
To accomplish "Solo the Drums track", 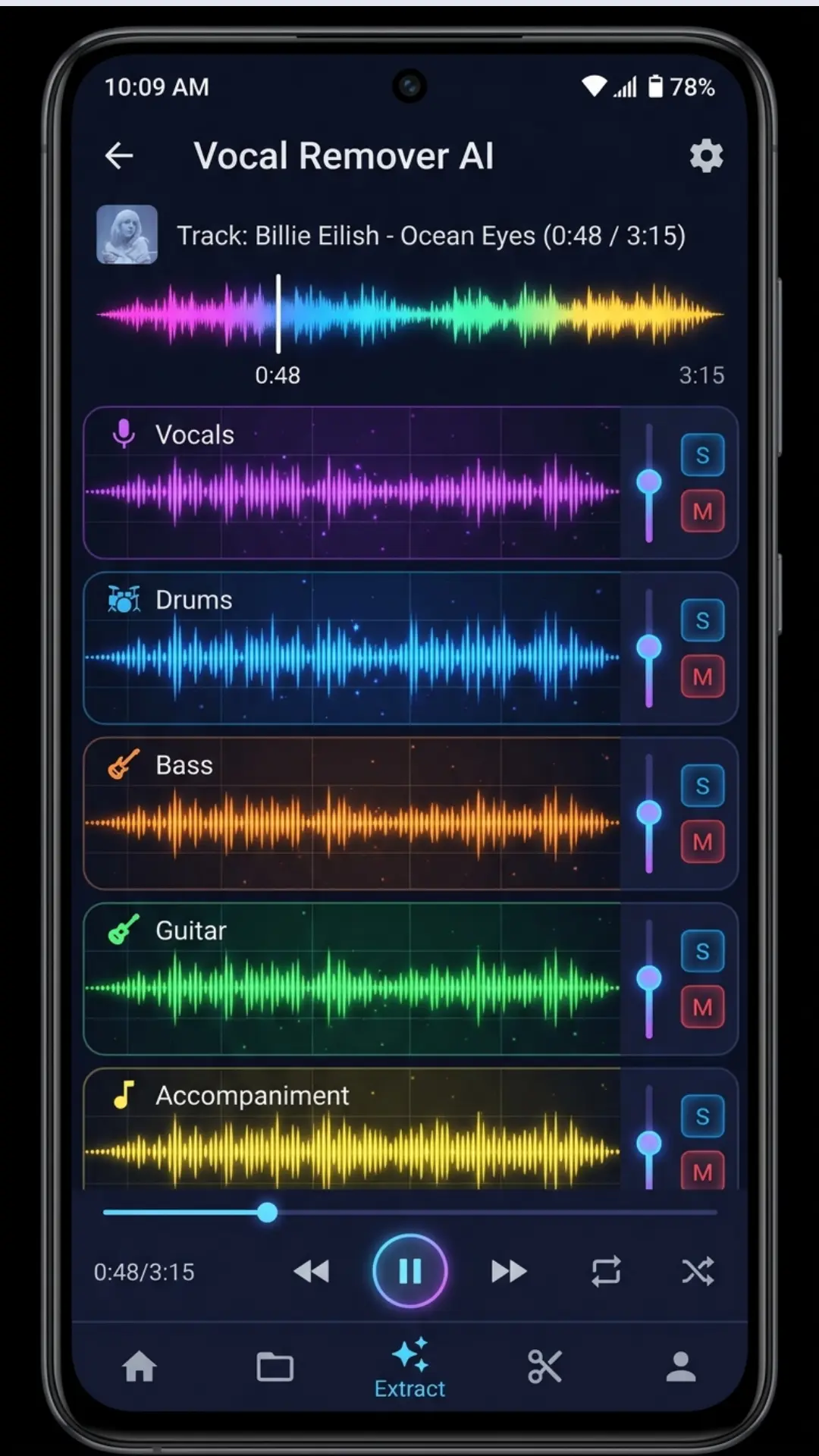I will click(x=702, y=620).
